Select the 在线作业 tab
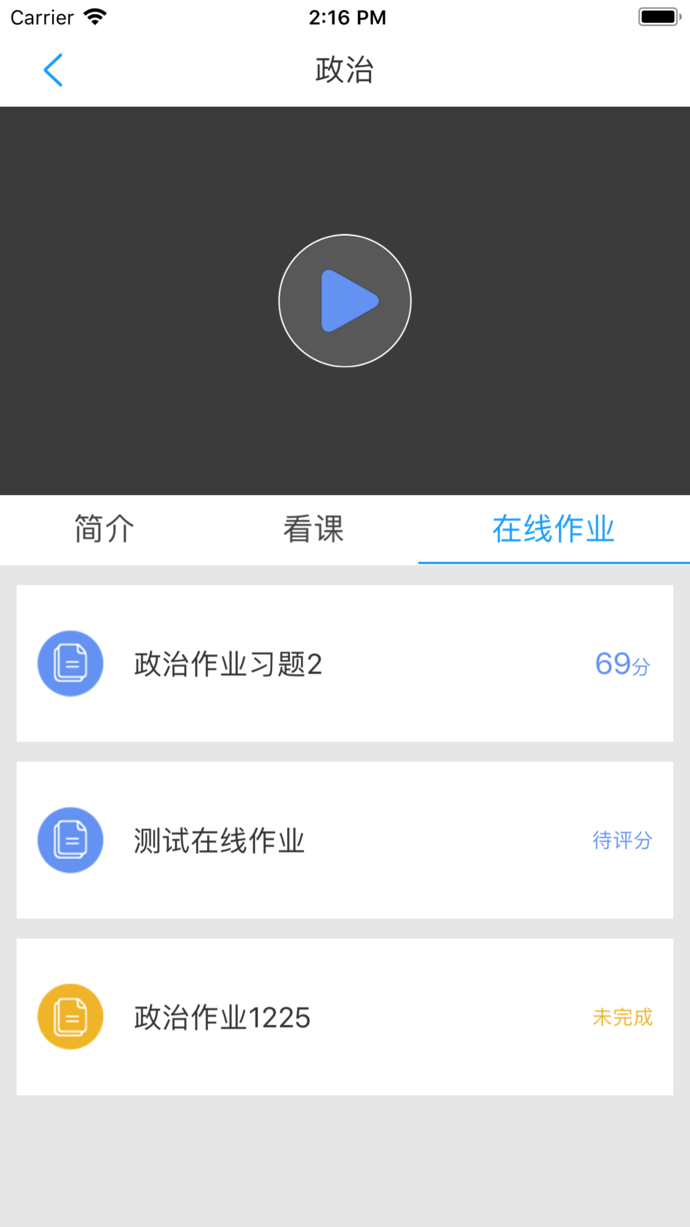The image size is (690, 1227). click(x=553, y=529)
